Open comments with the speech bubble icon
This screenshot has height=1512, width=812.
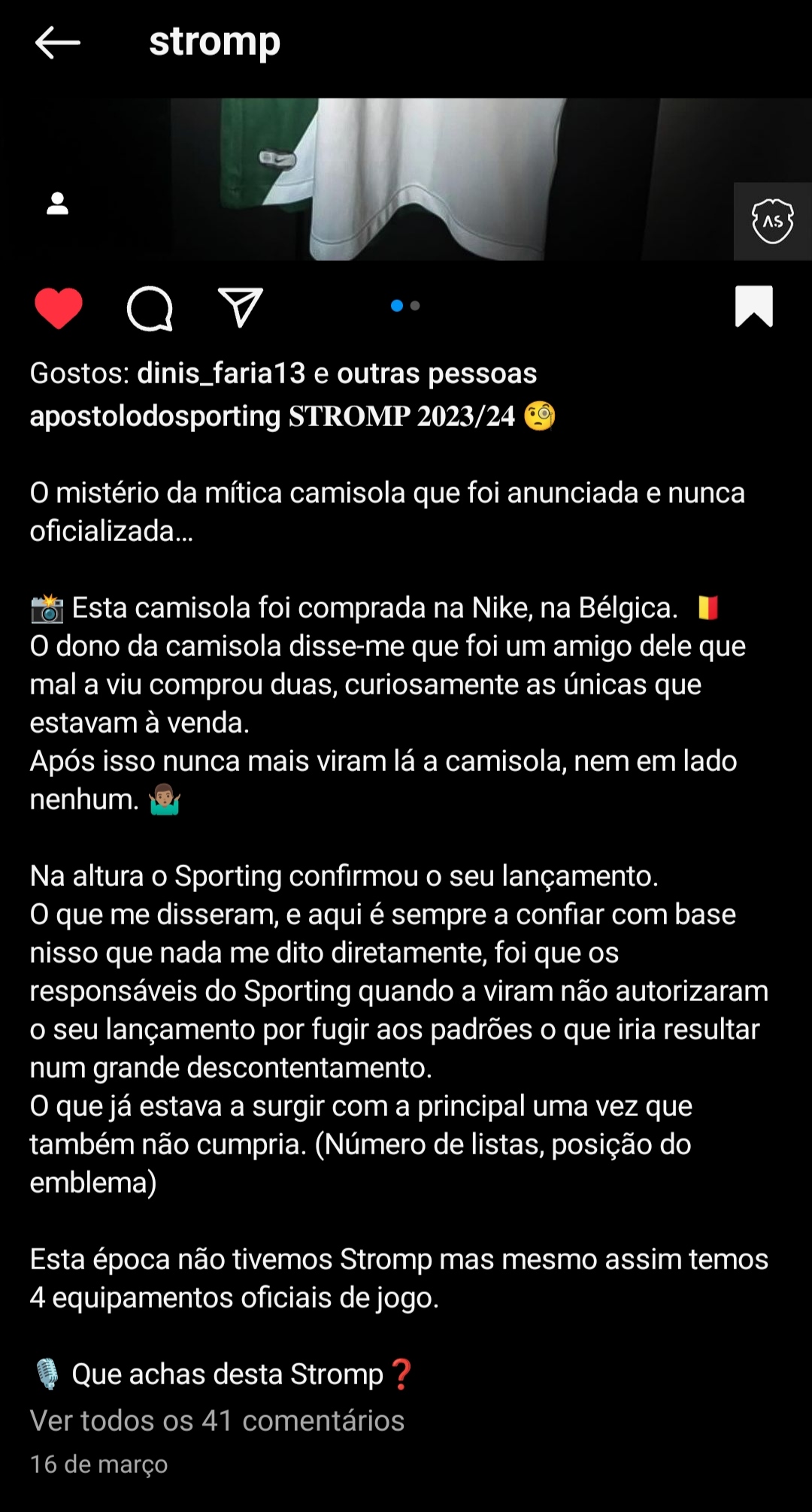(x=150, y=307)
